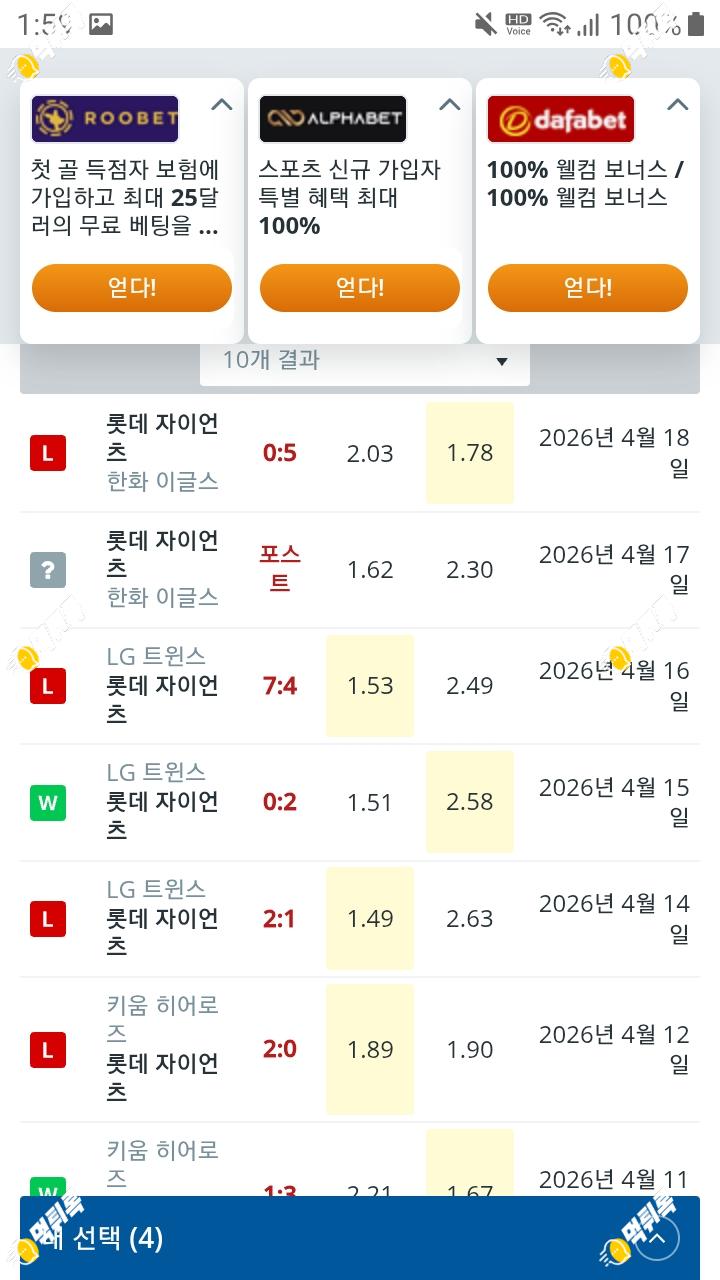
Task: Tap 얻다! button on the Roobet offer
Action: pyautogui.click(x=132, y=288)
